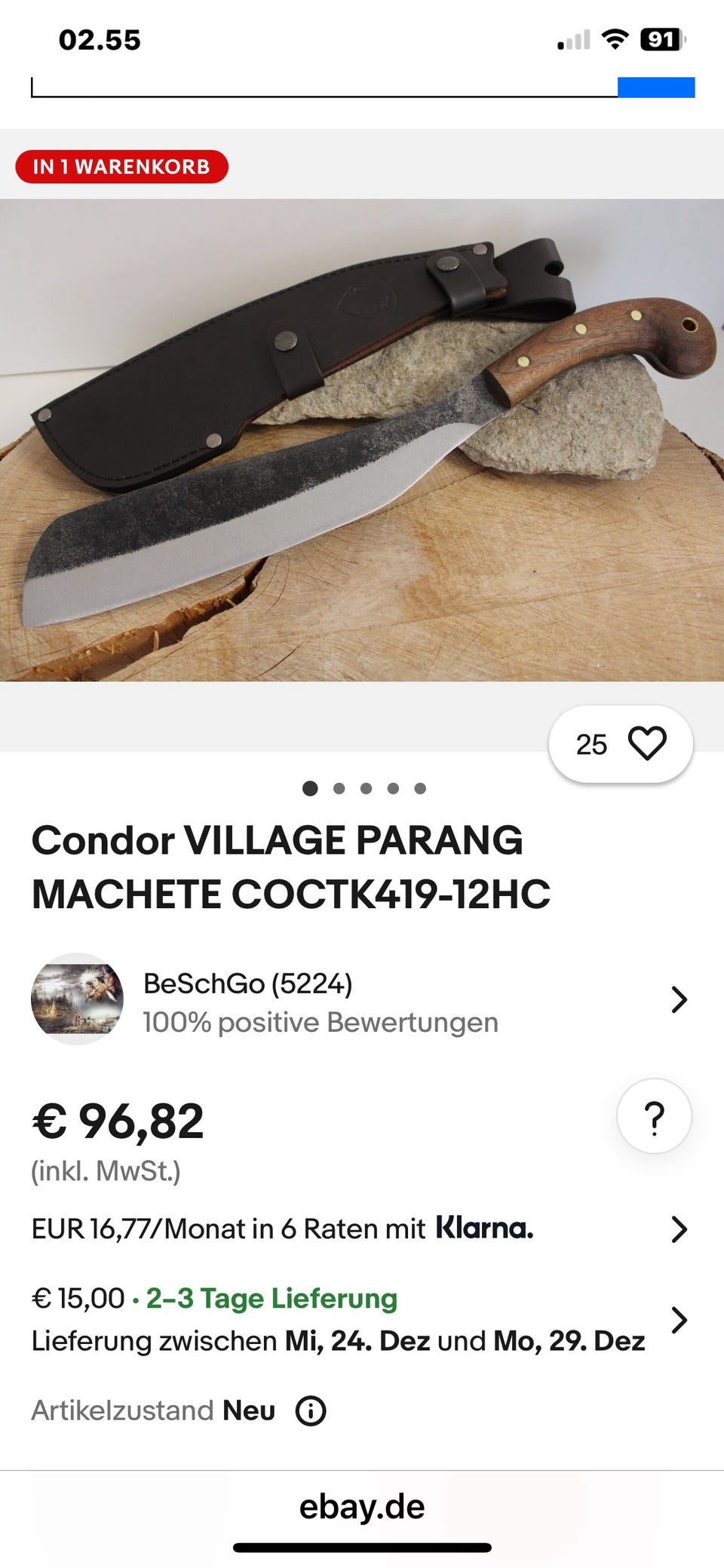Tap the 2-3 Tage Lieferung green link
The height and width of the screenshot is (1568, 724).
pos(270,1298)
